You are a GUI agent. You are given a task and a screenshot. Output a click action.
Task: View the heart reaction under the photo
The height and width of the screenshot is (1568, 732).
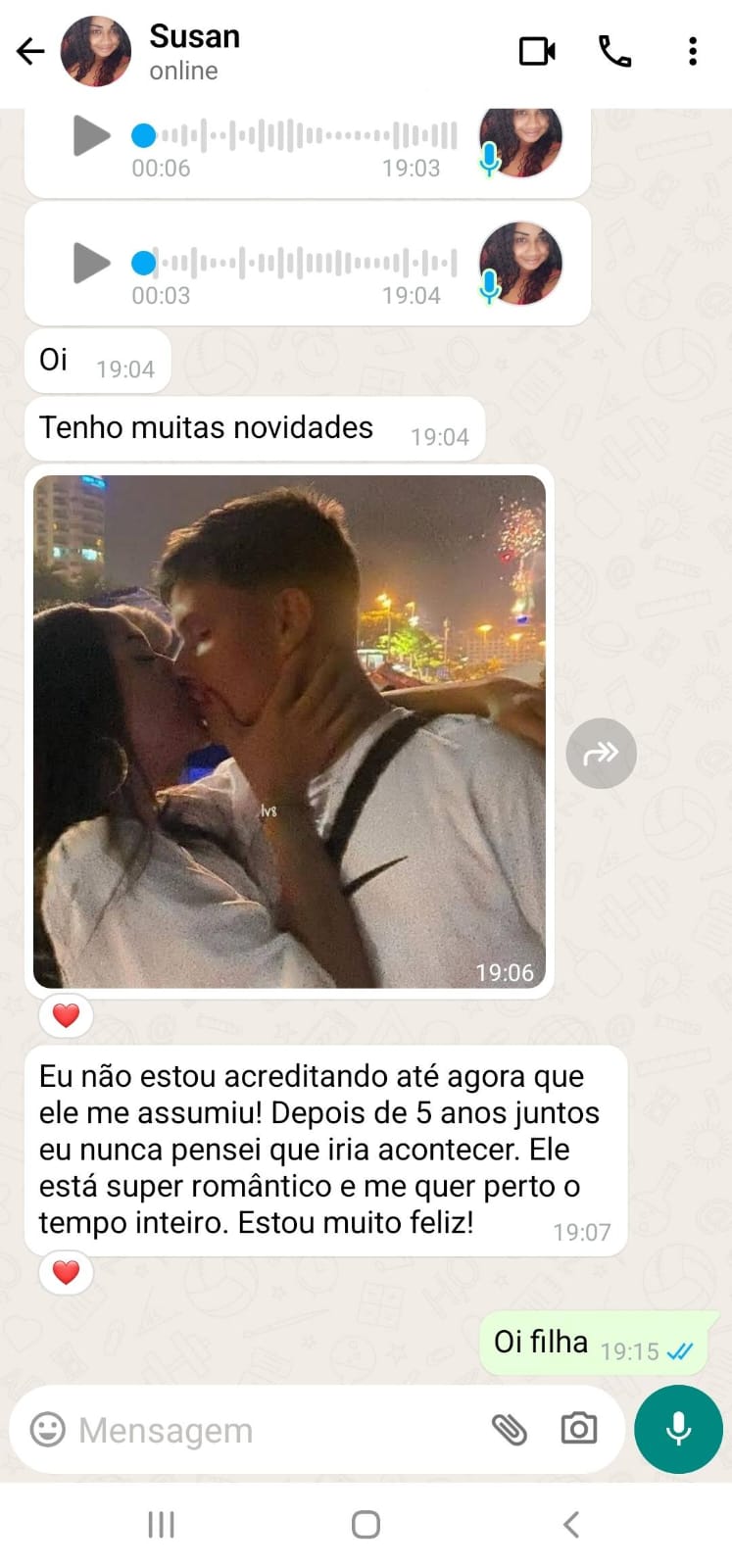tap(66, 1015)
